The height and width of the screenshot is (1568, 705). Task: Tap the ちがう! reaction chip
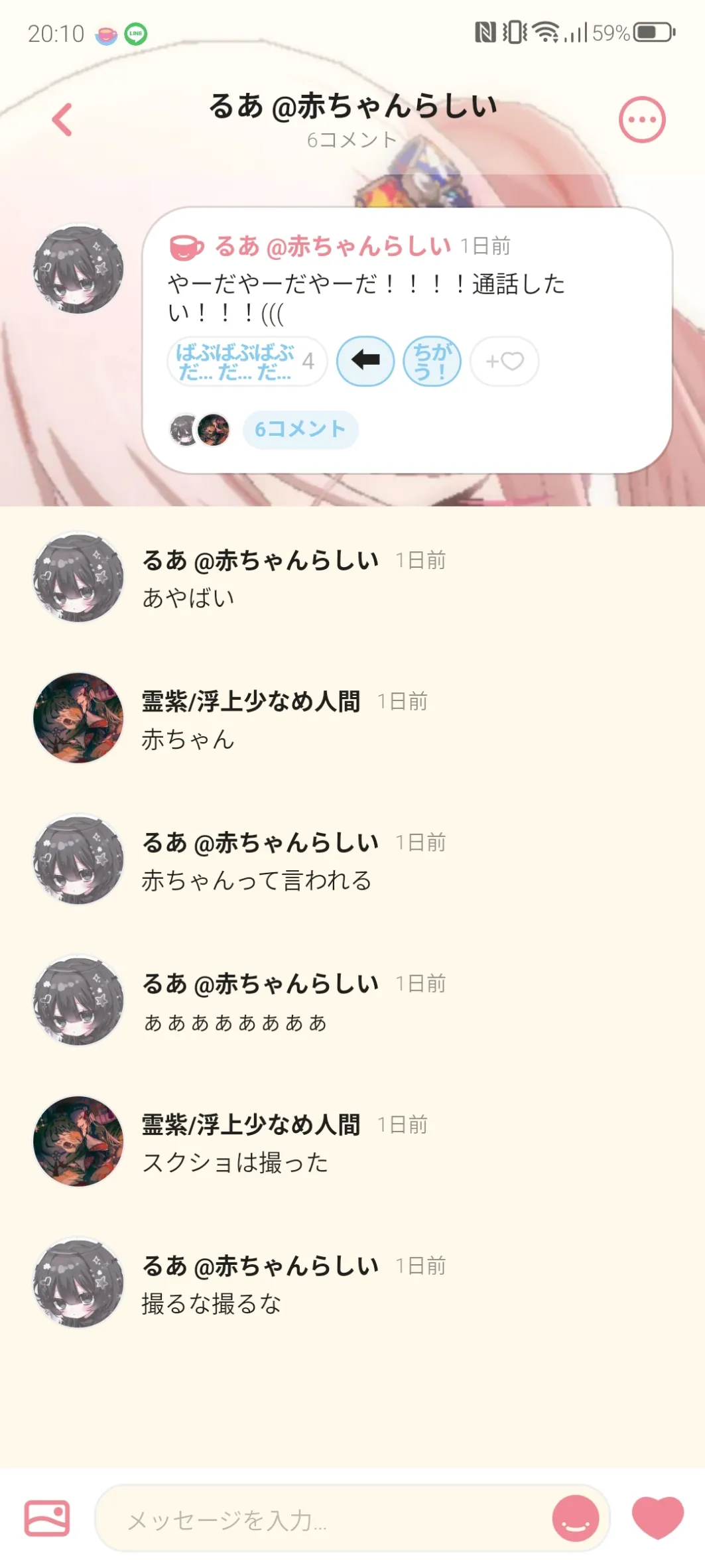coord(432,361)
